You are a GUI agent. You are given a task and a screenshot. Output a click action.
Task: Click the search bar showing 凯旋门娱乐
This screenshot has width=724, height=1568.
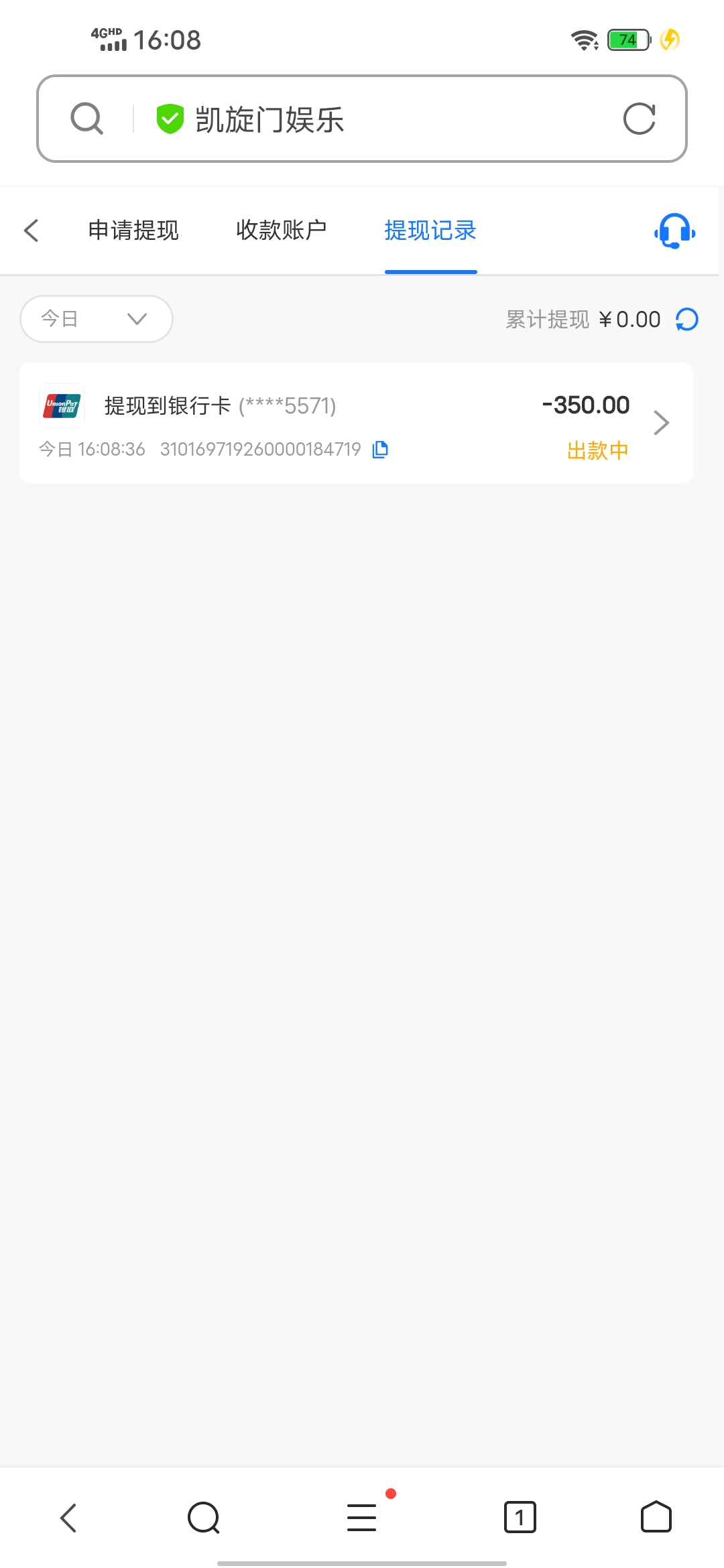(x=362, y=118)
